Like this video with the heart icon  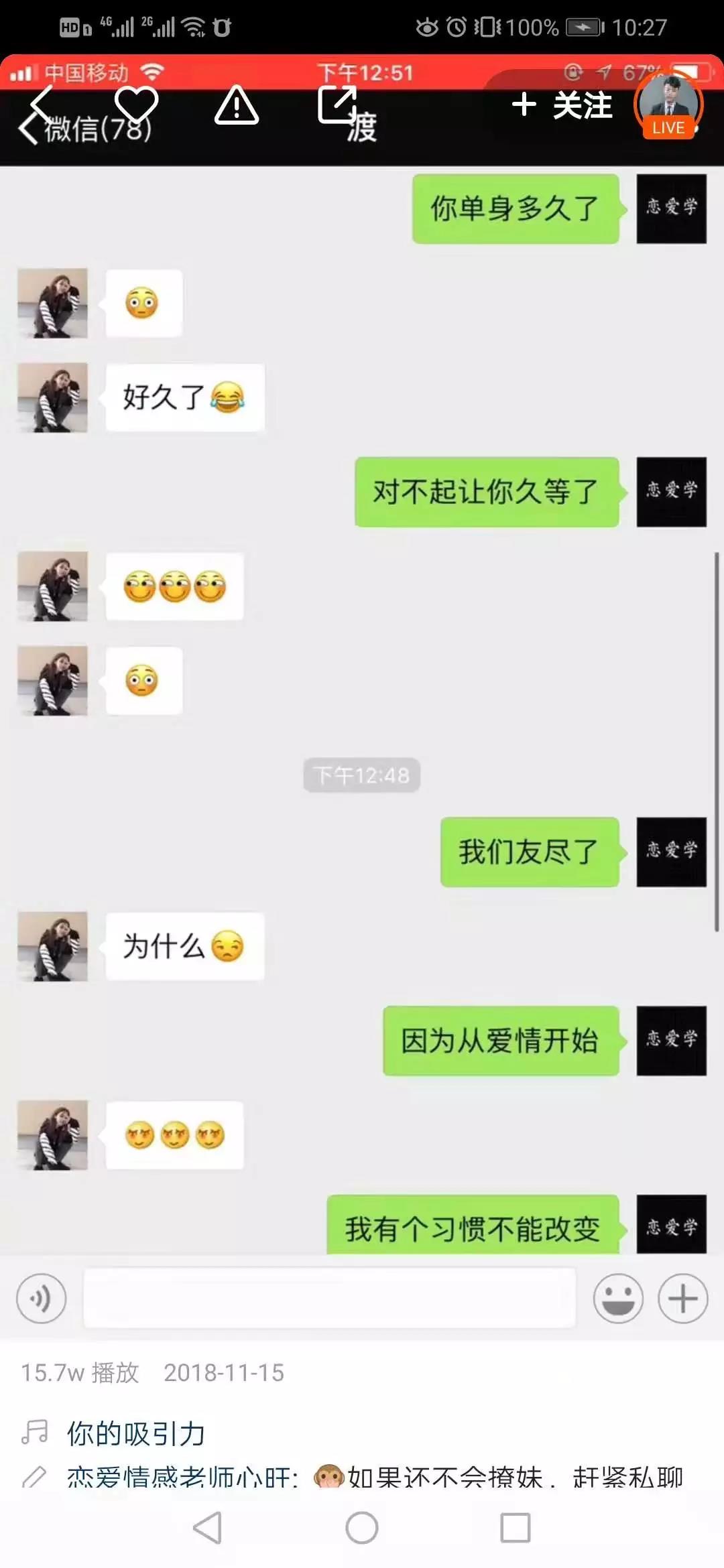(x=136, y=106)
